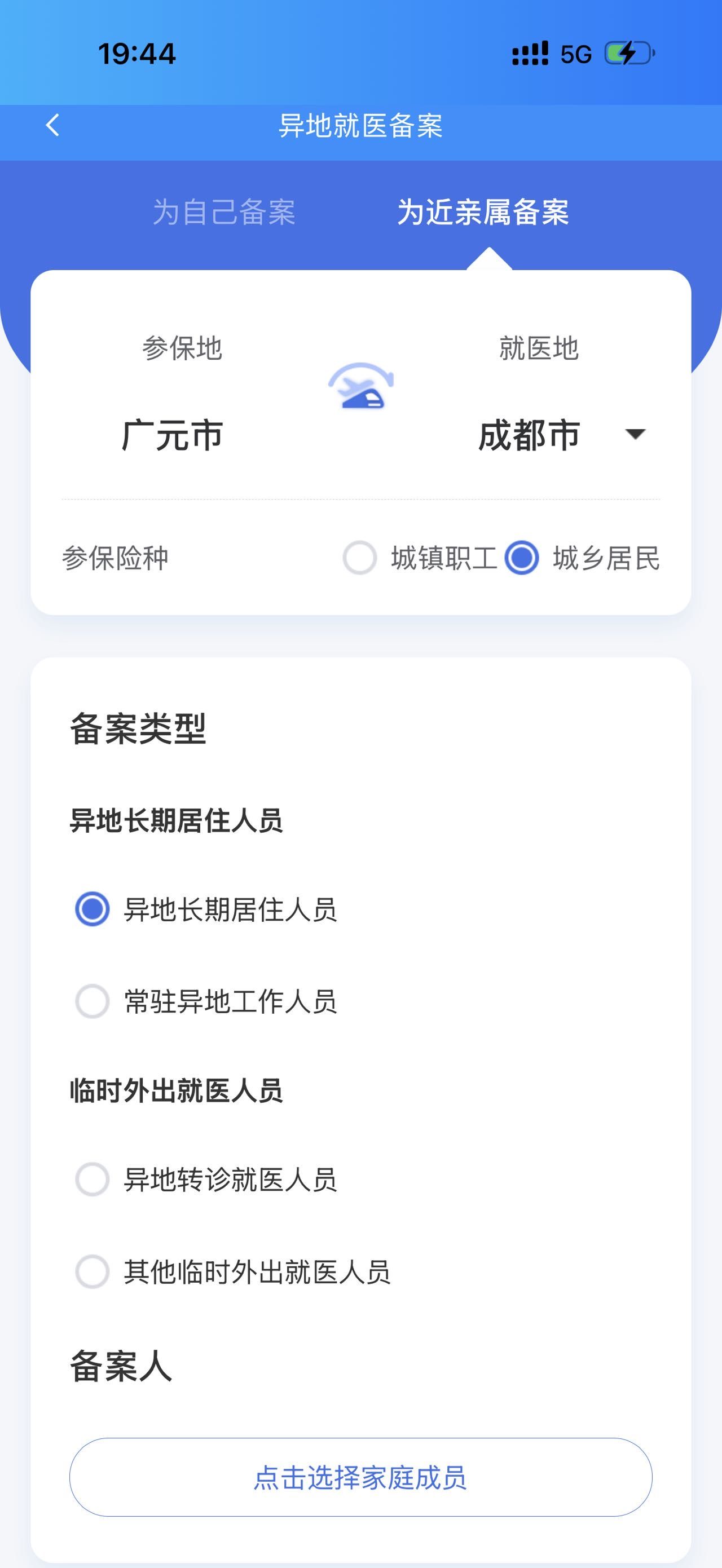
Task: Switch to 为自己备案 tab
Action: 223,213
